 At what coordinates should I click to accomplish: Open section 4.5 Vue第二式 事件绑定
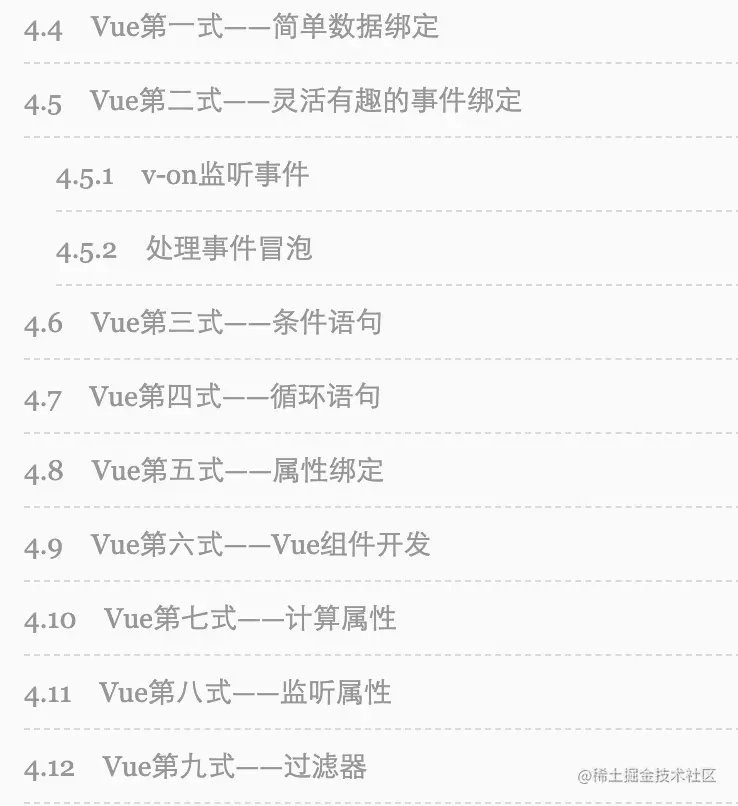tap(305, 101)
